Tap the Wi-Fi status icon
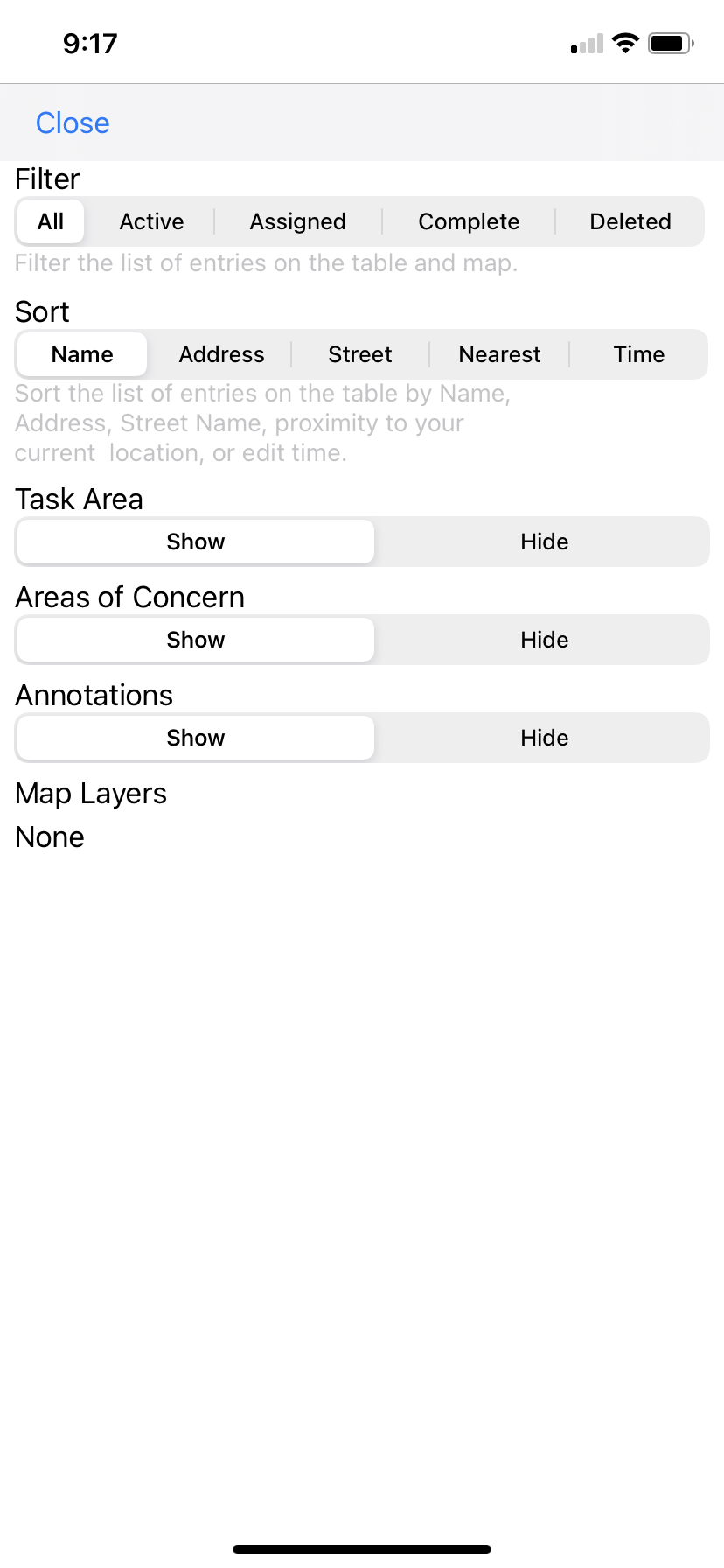724x1568 pixels. click(x=626, y=43)
